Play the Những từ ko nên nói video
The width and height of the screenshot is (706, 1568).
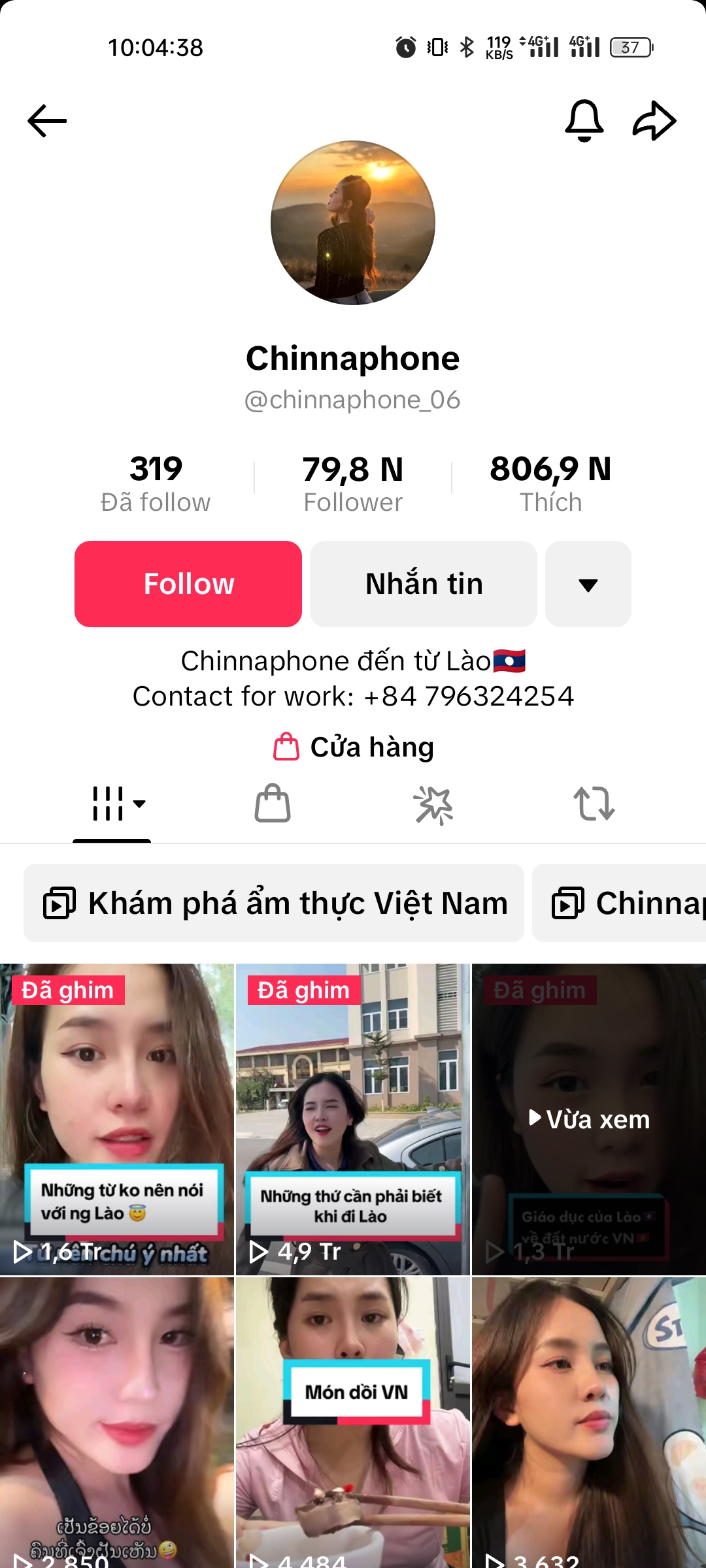point(117,1119)
